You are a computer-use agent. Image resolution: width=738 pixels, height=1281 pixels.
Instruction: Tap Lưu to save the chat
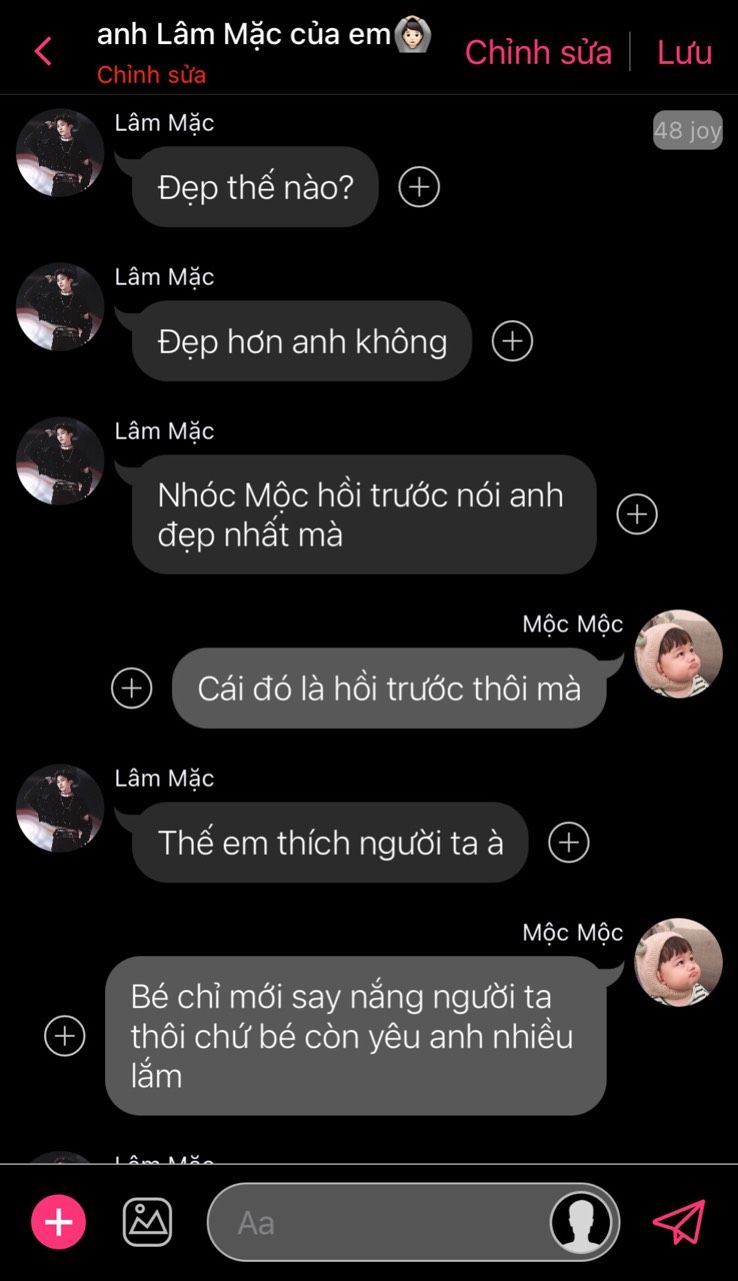(x=684, y=52)
